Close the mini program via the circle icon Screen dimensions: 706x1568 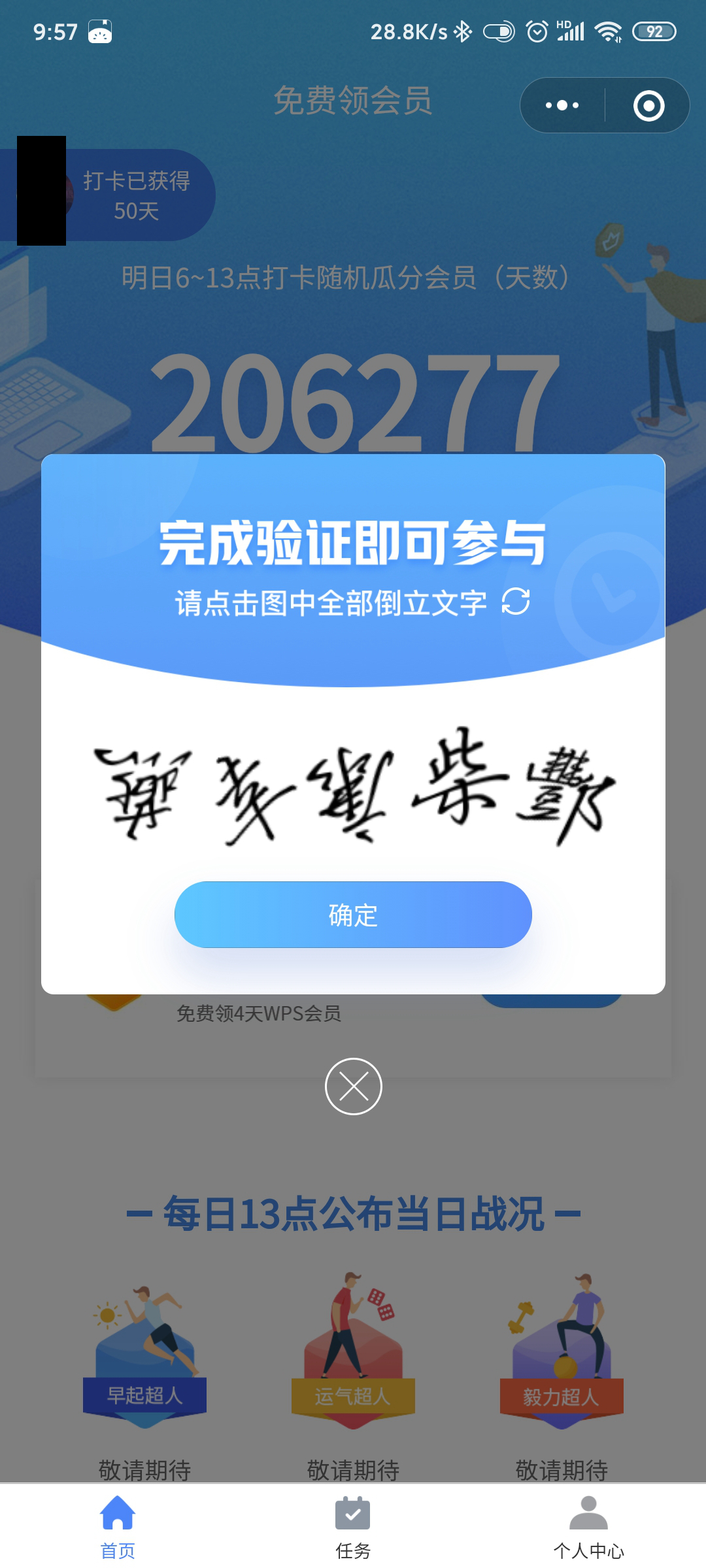point(648,106)
